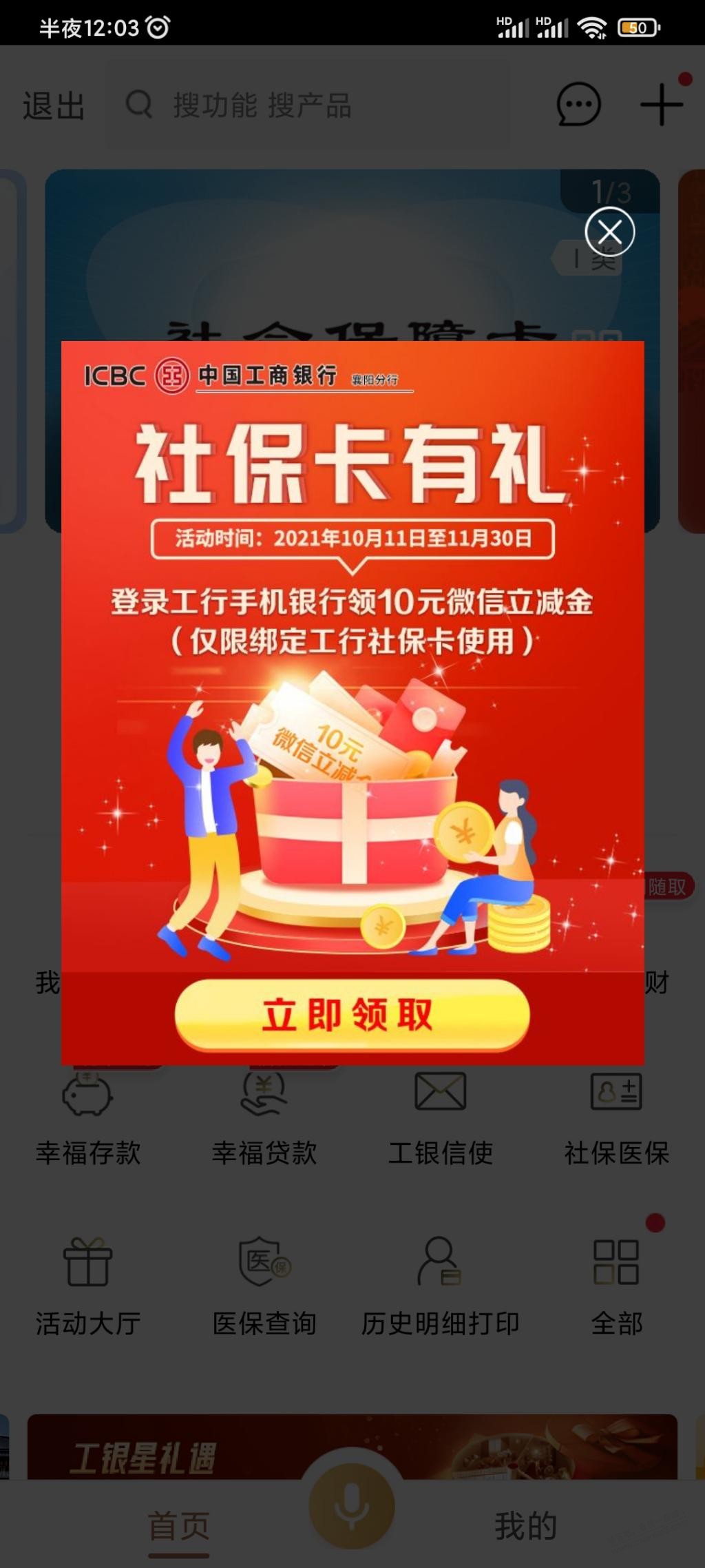
Task: Switch to the 我的 tab
Action: click(x=525, y=1527)
